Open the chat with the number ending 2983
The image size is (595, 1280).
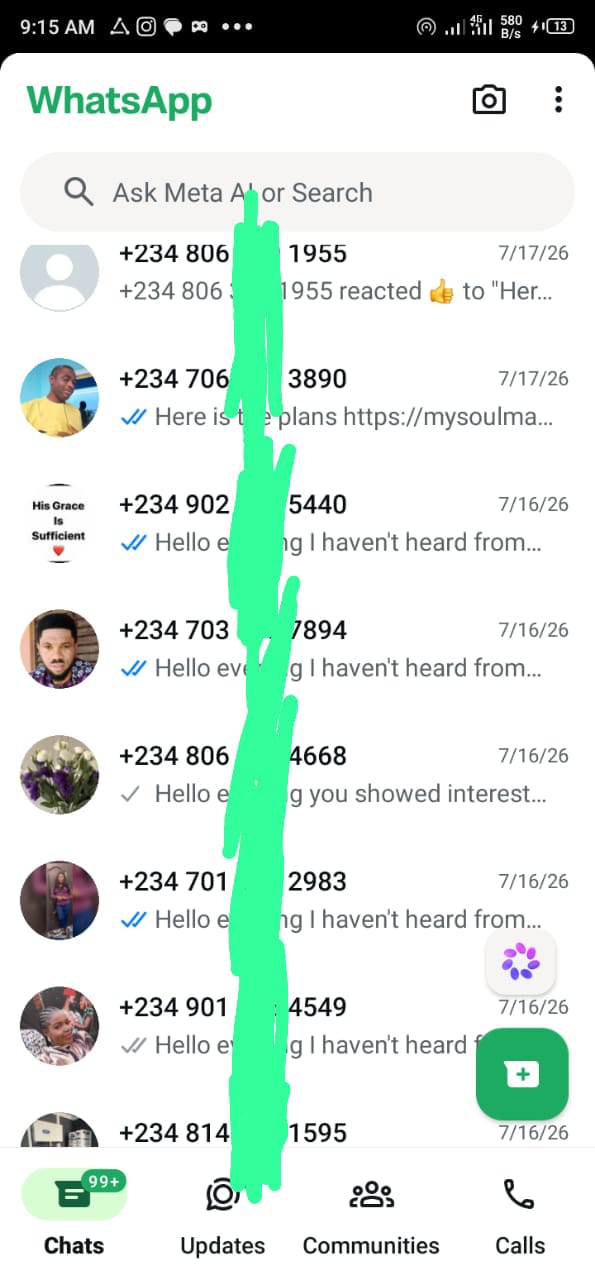click(x=297, y=901)
